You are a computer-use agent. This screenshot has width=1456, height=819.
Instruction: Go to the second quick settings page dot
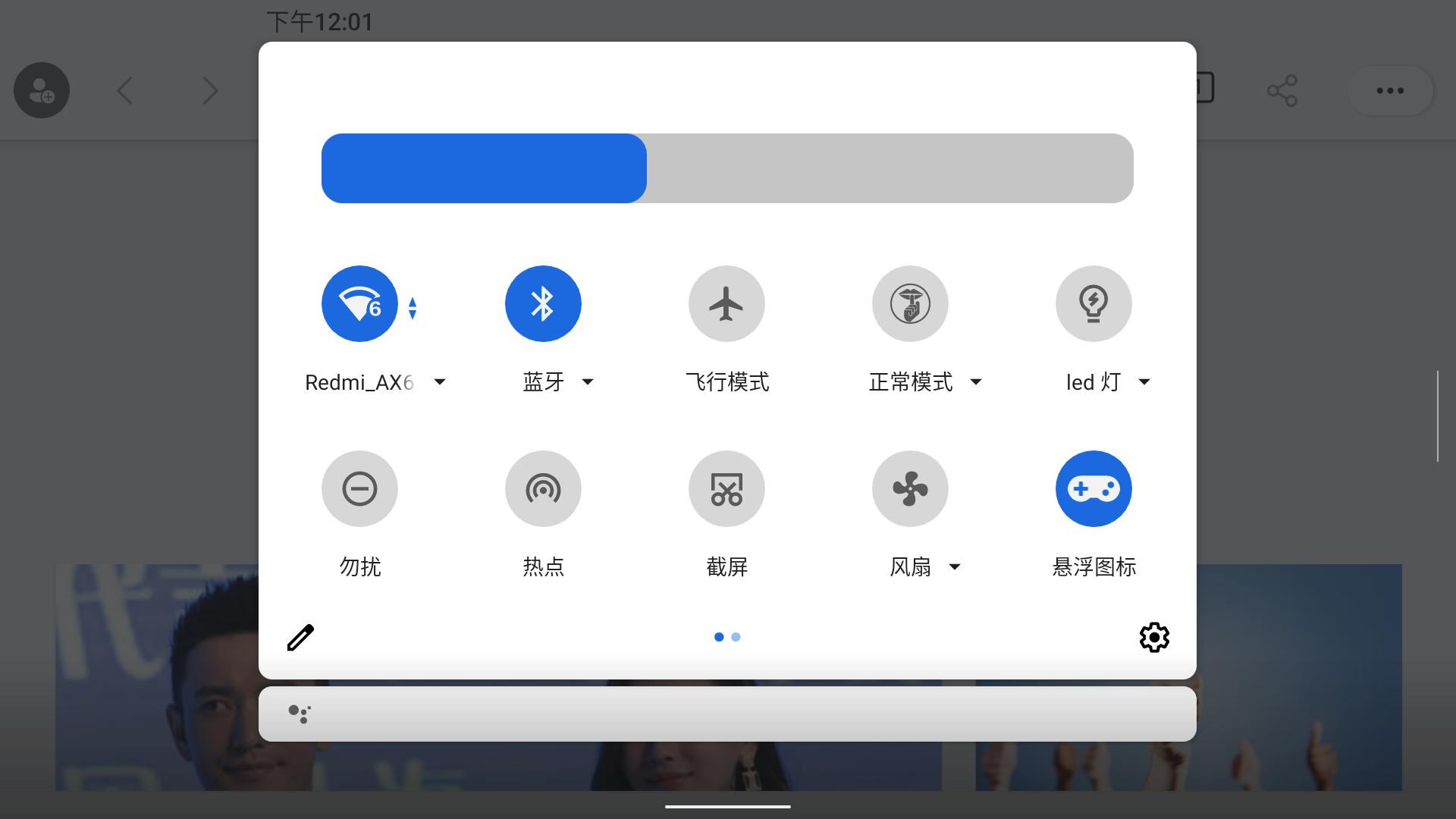(736, 637)
